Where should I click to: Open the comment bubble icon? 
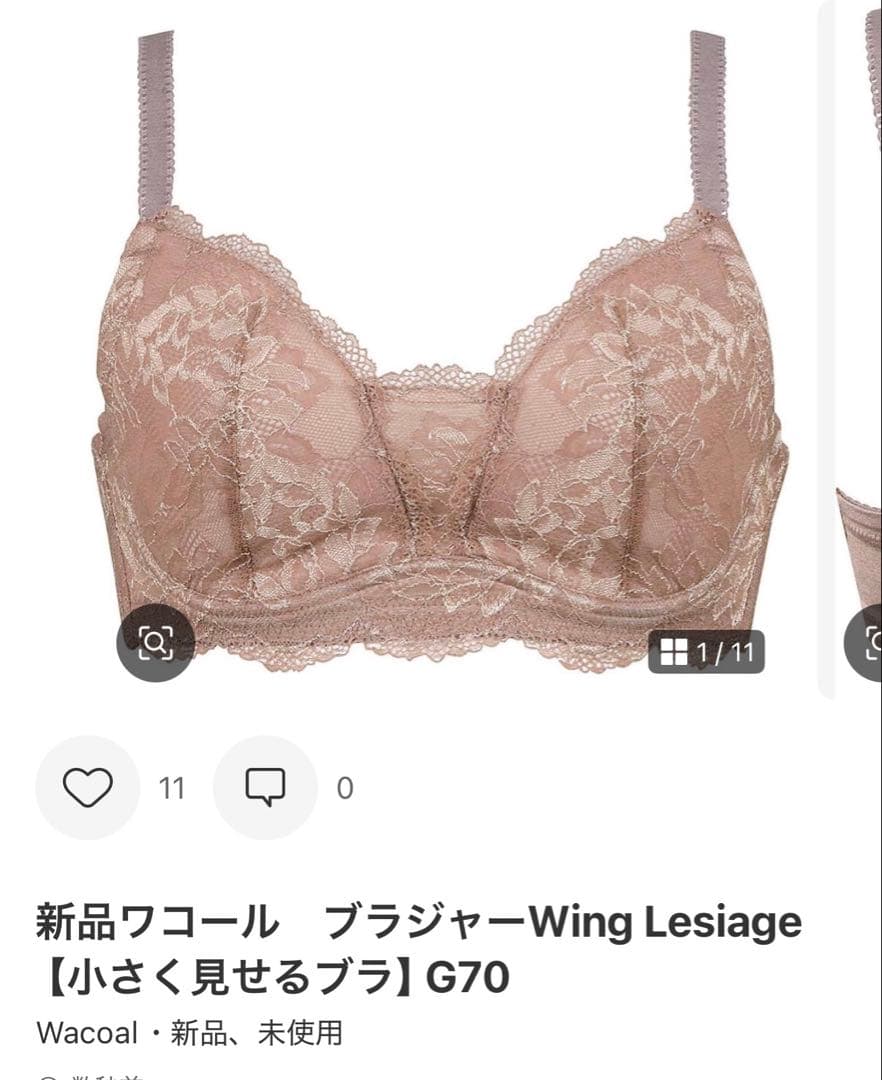[264, 788]
